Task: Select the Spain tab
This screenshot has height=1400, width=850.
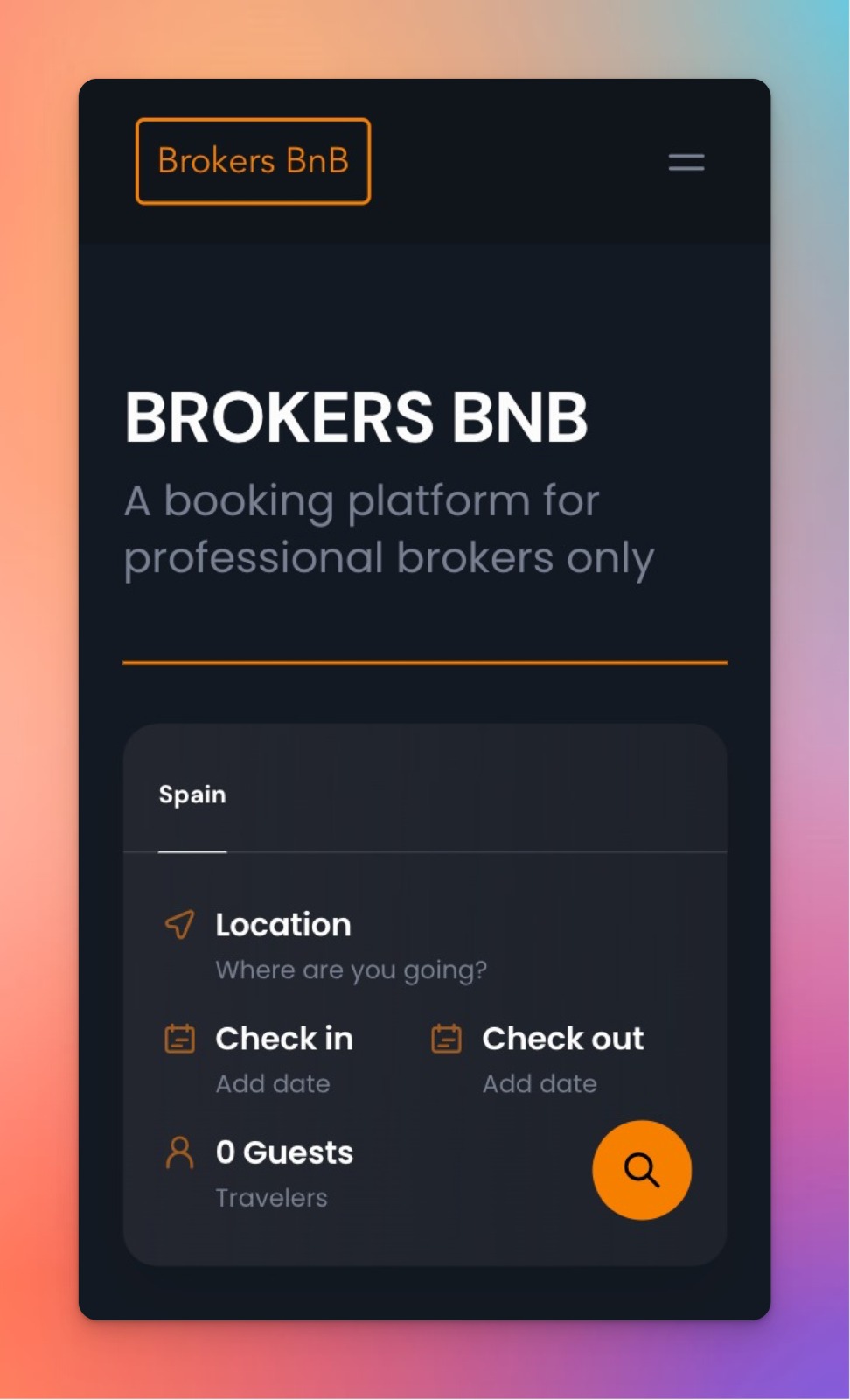Action: [192, 794]
